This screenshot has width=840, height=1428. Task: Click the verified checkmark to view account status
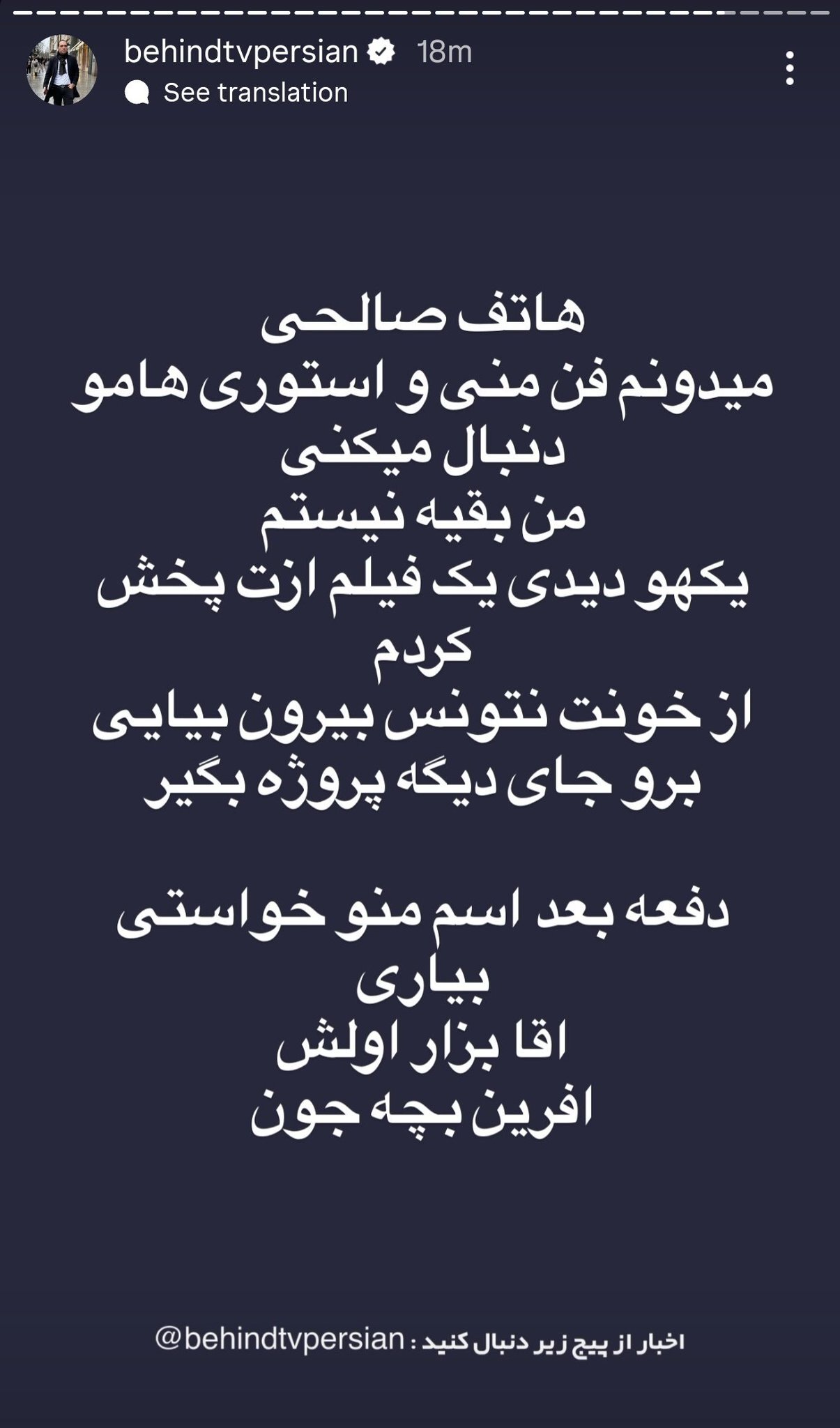pos(380,50)
